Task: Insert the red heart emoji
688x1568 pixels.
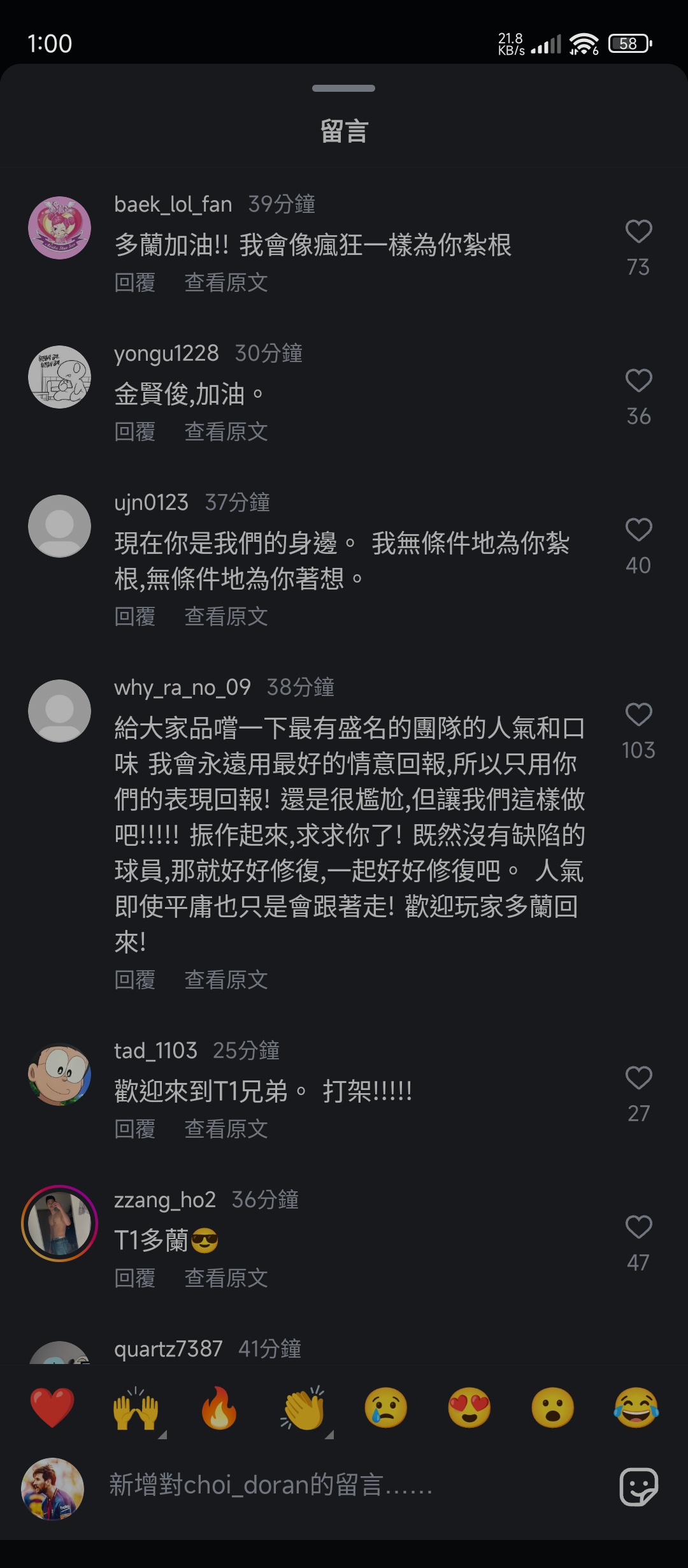Action: (x=52, y=1407)
